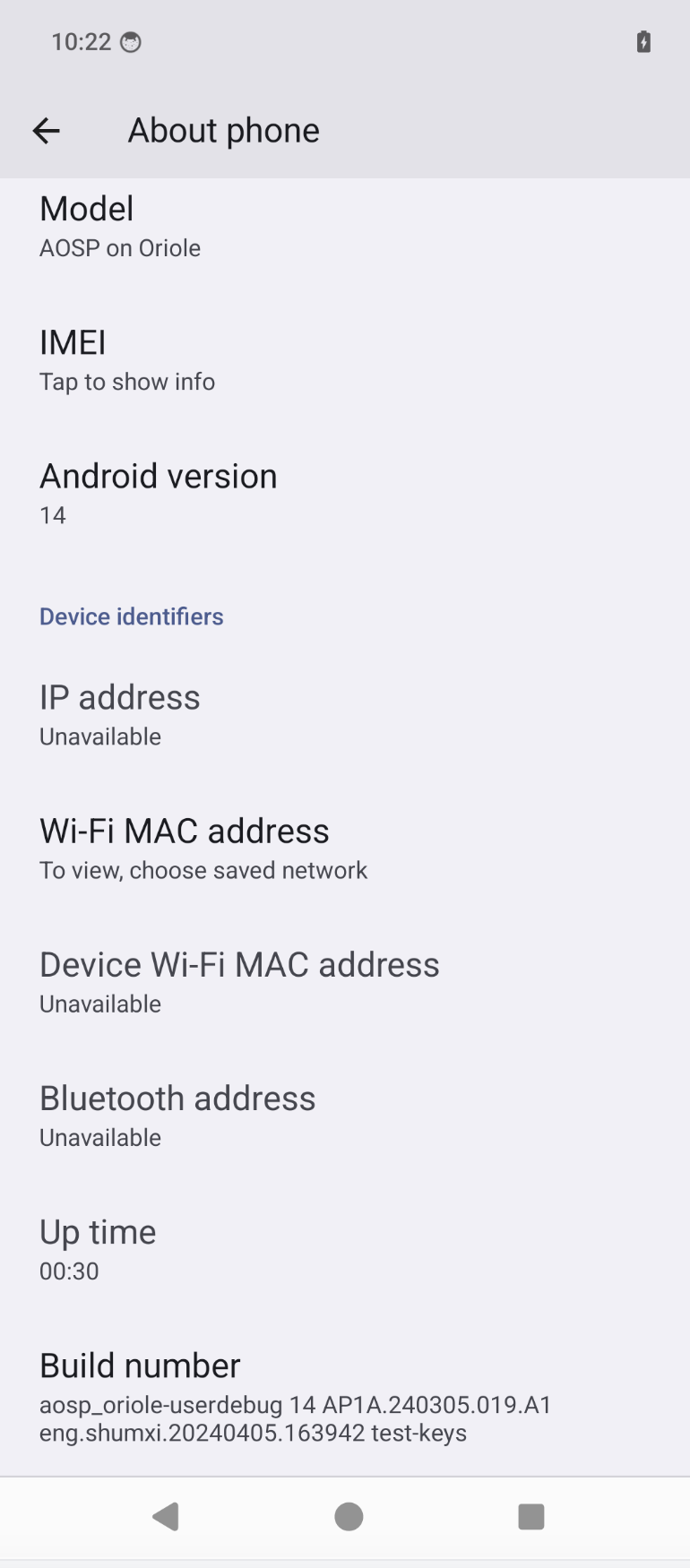Tap the system home button
This screenshot has width=690, height=1568.
(x=349, y=1517)
